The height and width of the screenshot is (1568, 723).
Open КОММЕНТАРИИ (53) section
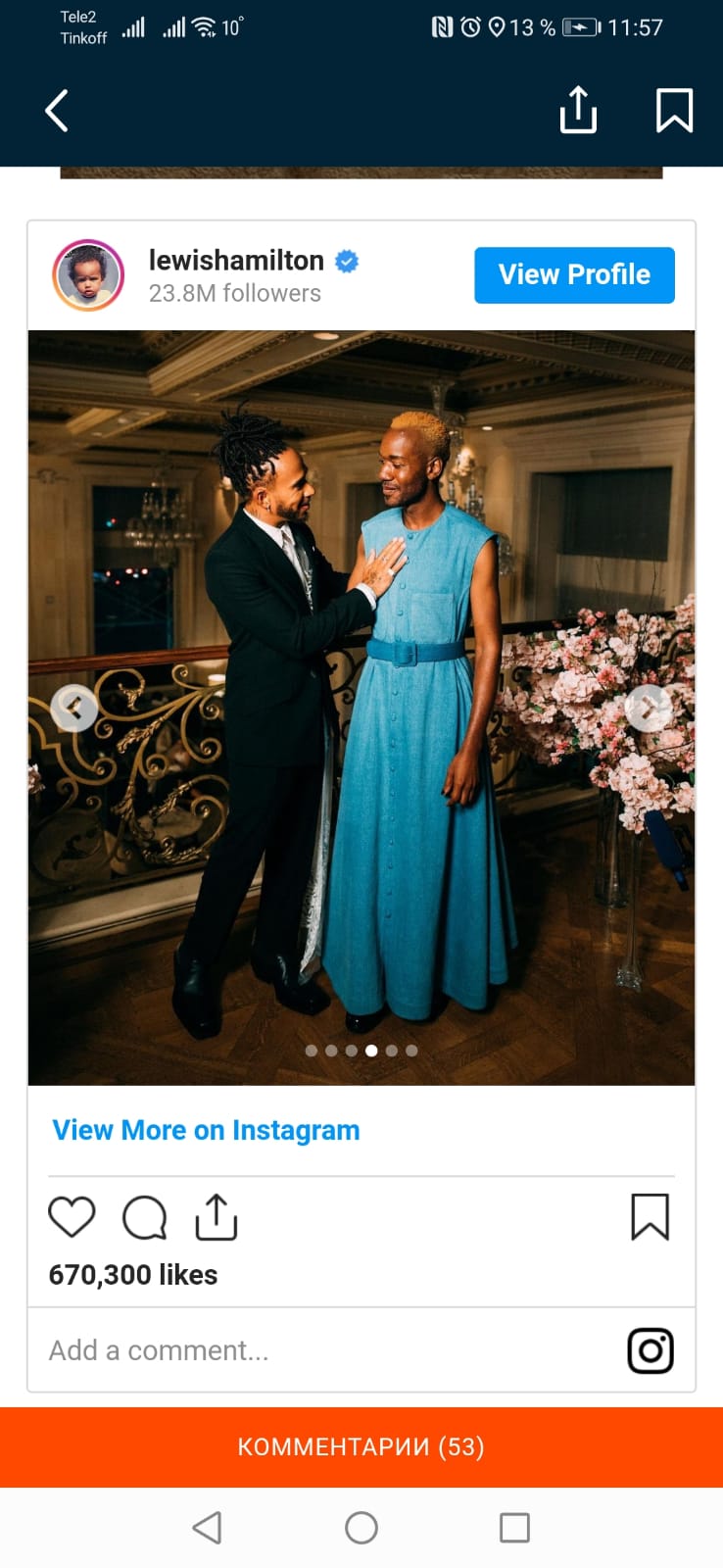pyautogui.click(x=361, y=1447)
